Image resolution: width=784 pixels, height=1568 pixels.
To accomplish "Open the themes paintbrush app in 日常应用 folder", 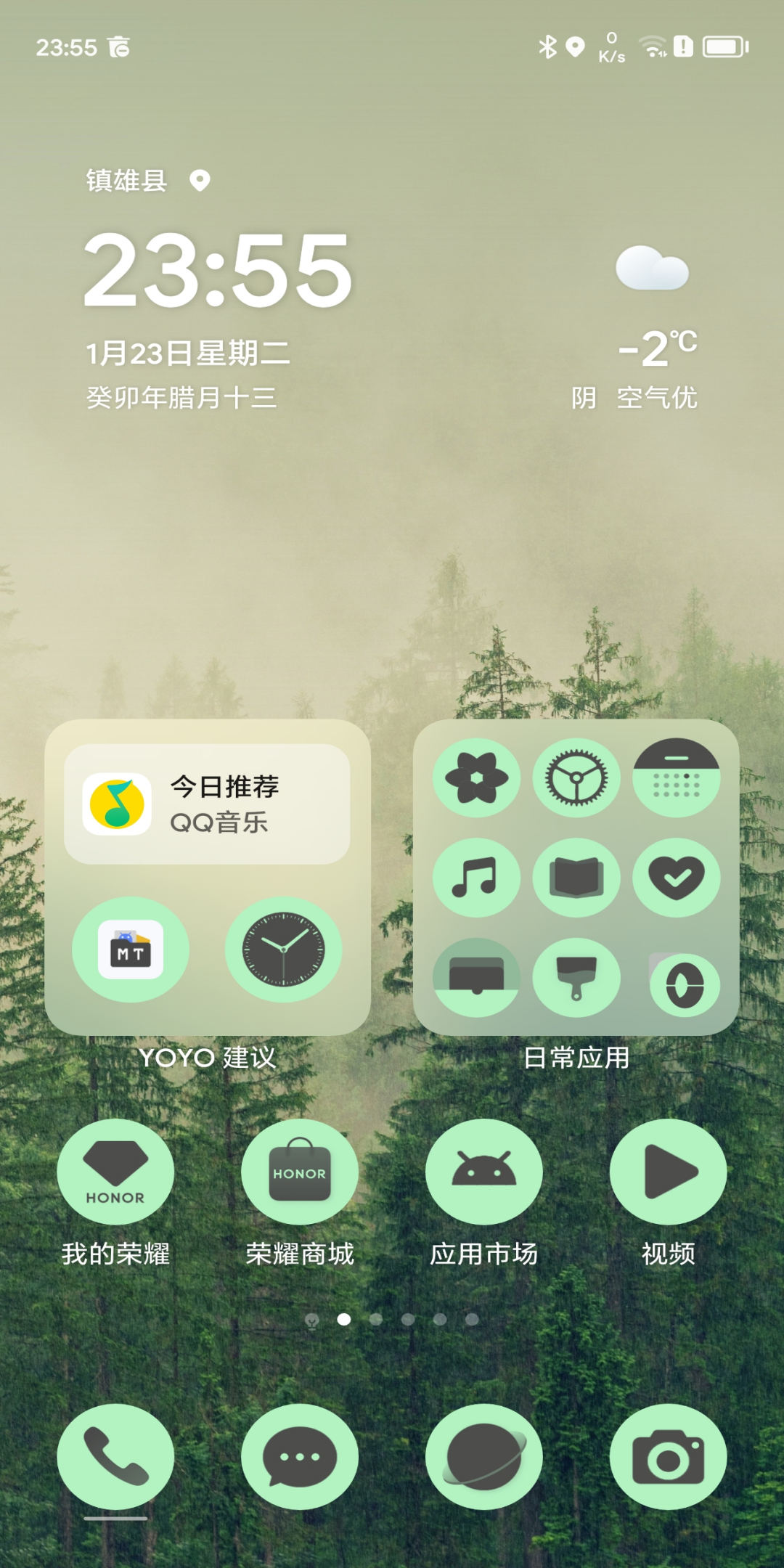I will coord(576,977).
